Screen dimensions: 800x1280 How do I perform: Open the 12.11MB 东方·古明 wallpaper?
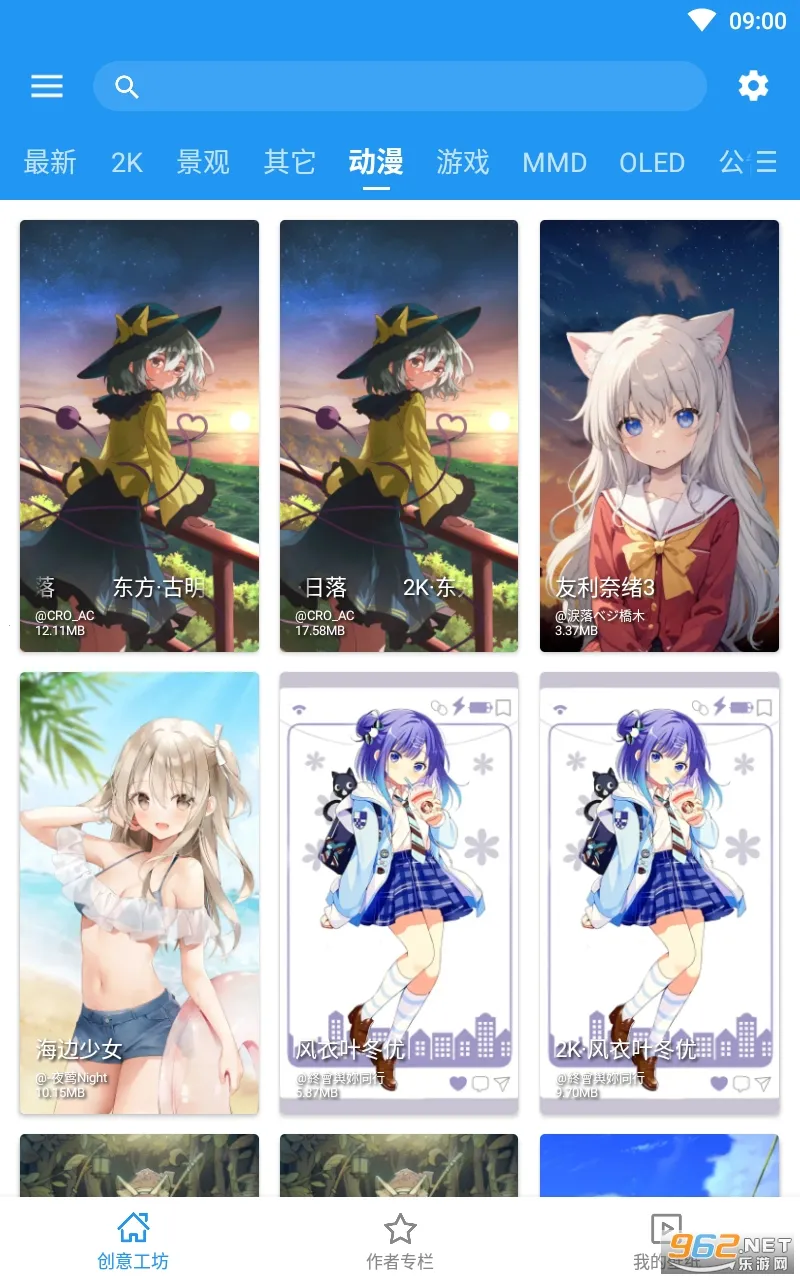139,435
